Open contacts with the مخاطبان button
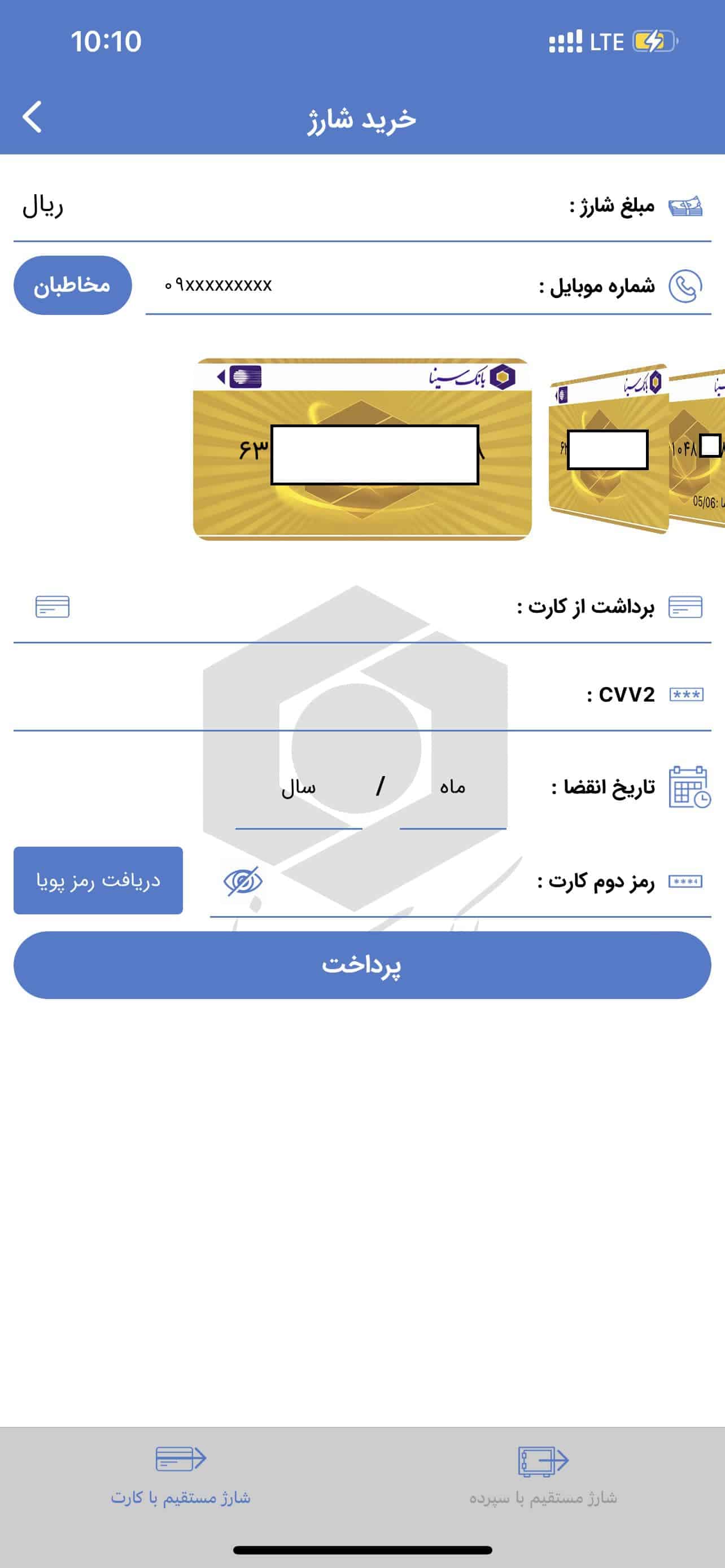The width and height of the screenshot is (725, 1568). [x=72, y=286]
